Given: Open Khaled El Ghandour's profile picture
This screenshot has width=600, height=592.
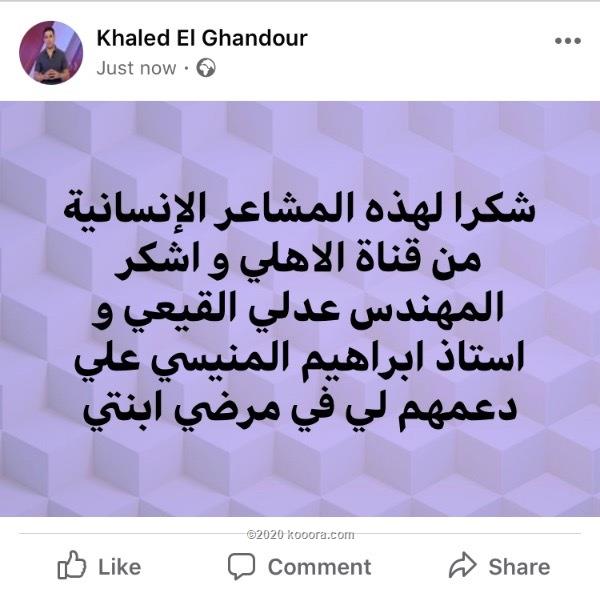Looking at the screenshot, I should [x=51, y=52].
